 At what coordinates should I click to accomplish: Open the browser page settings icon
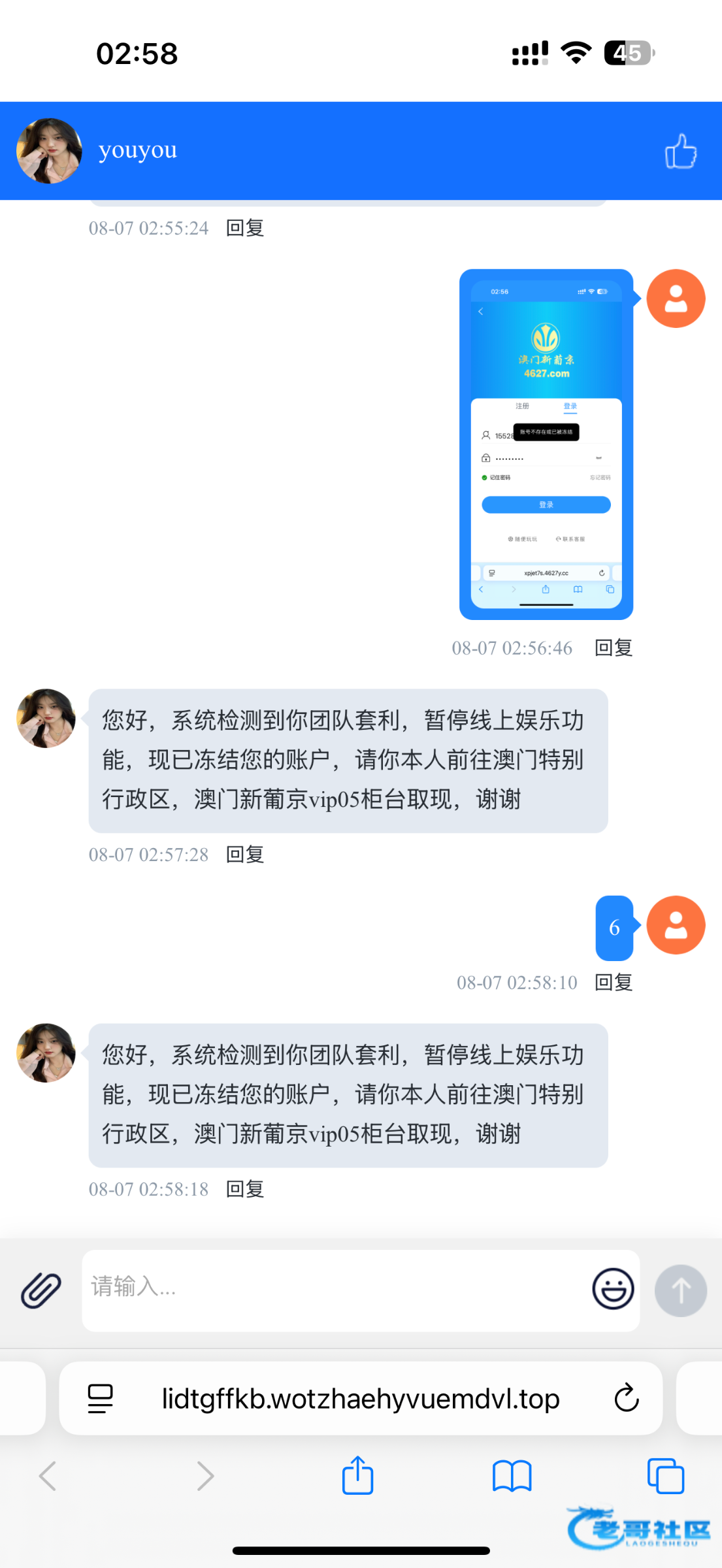point(100,1399)
